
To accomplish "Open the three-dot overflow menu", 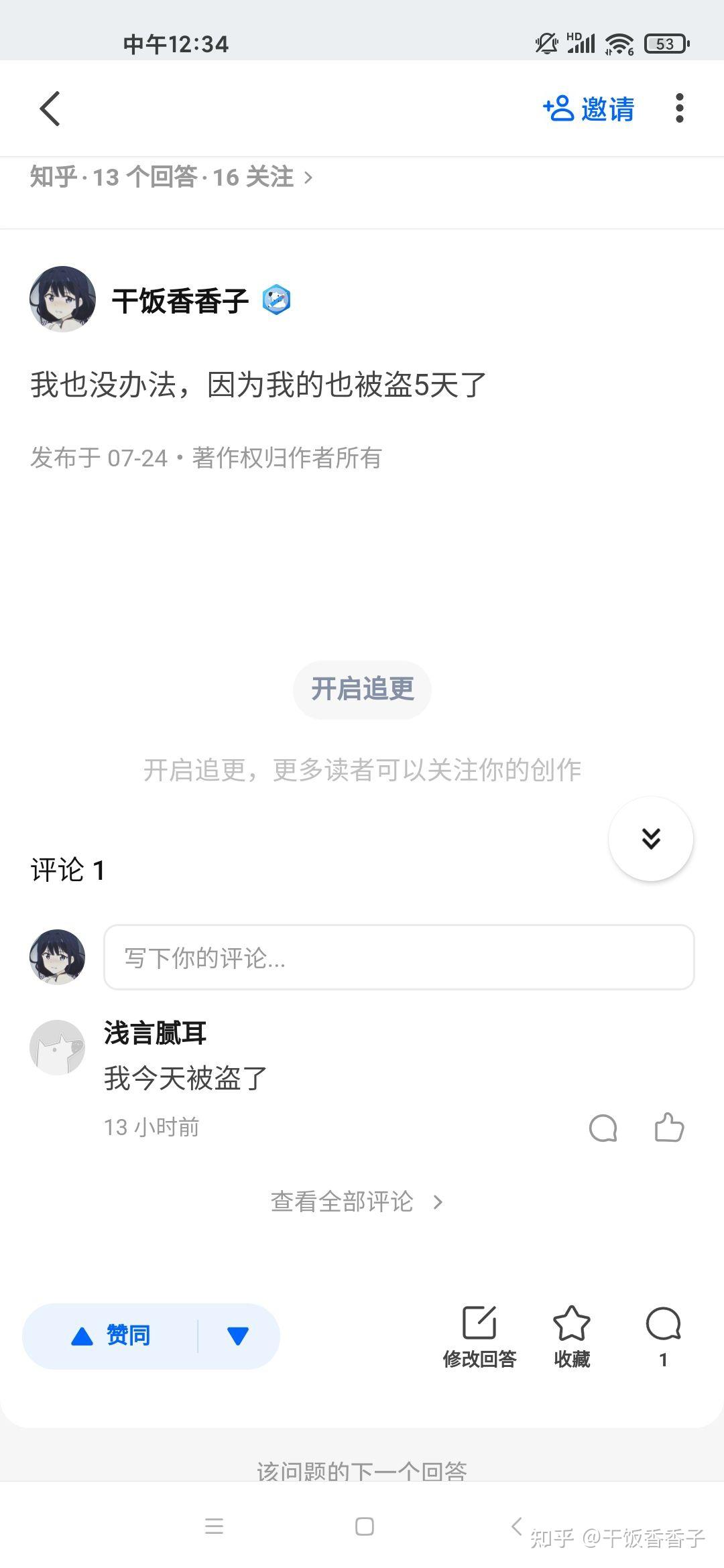I will (x=679, y=108).
